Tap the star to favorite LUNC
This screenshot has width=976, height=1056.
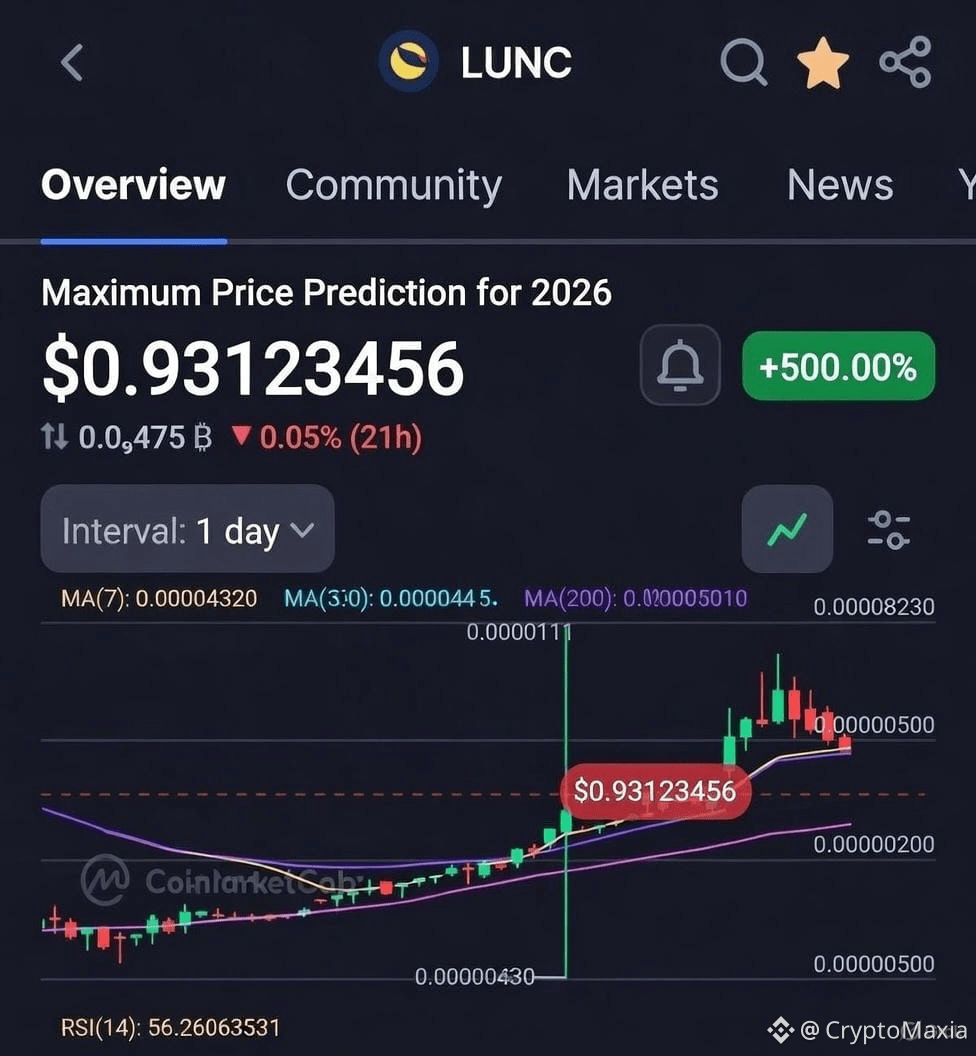pyautogui.click(x=822, y=62)
